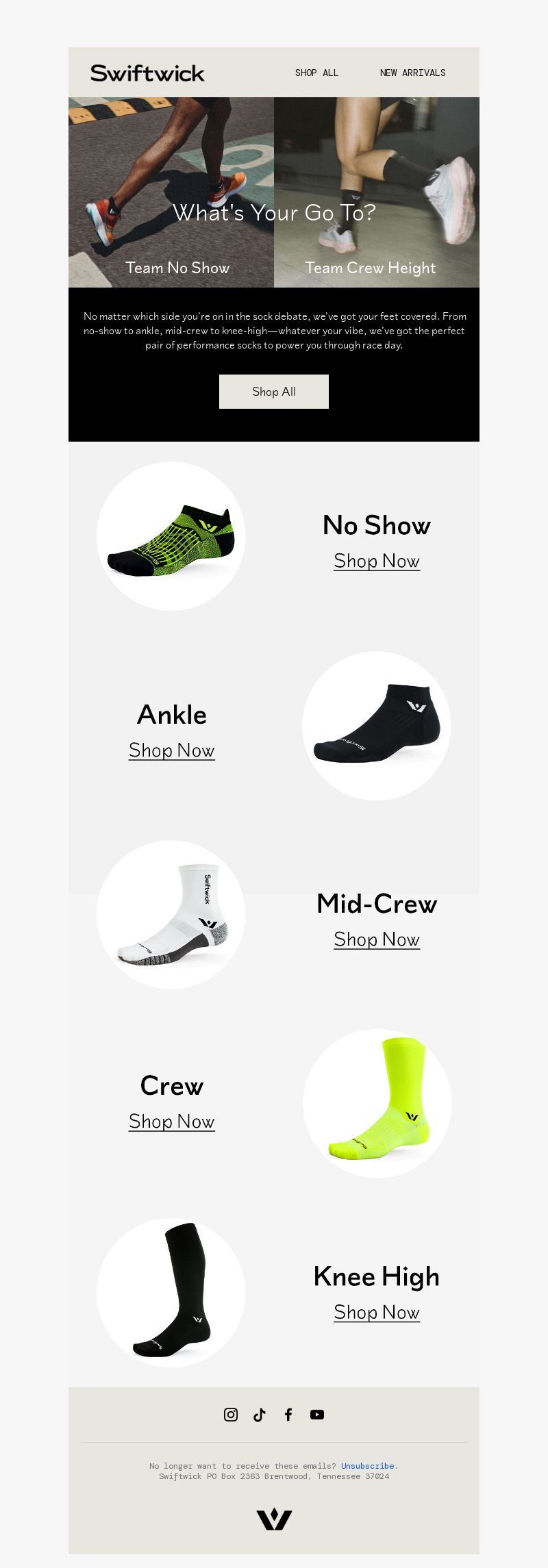Shop Now for Ankle socks
548x1568 pixels.
pyautogui.click(x=172, y=750)
